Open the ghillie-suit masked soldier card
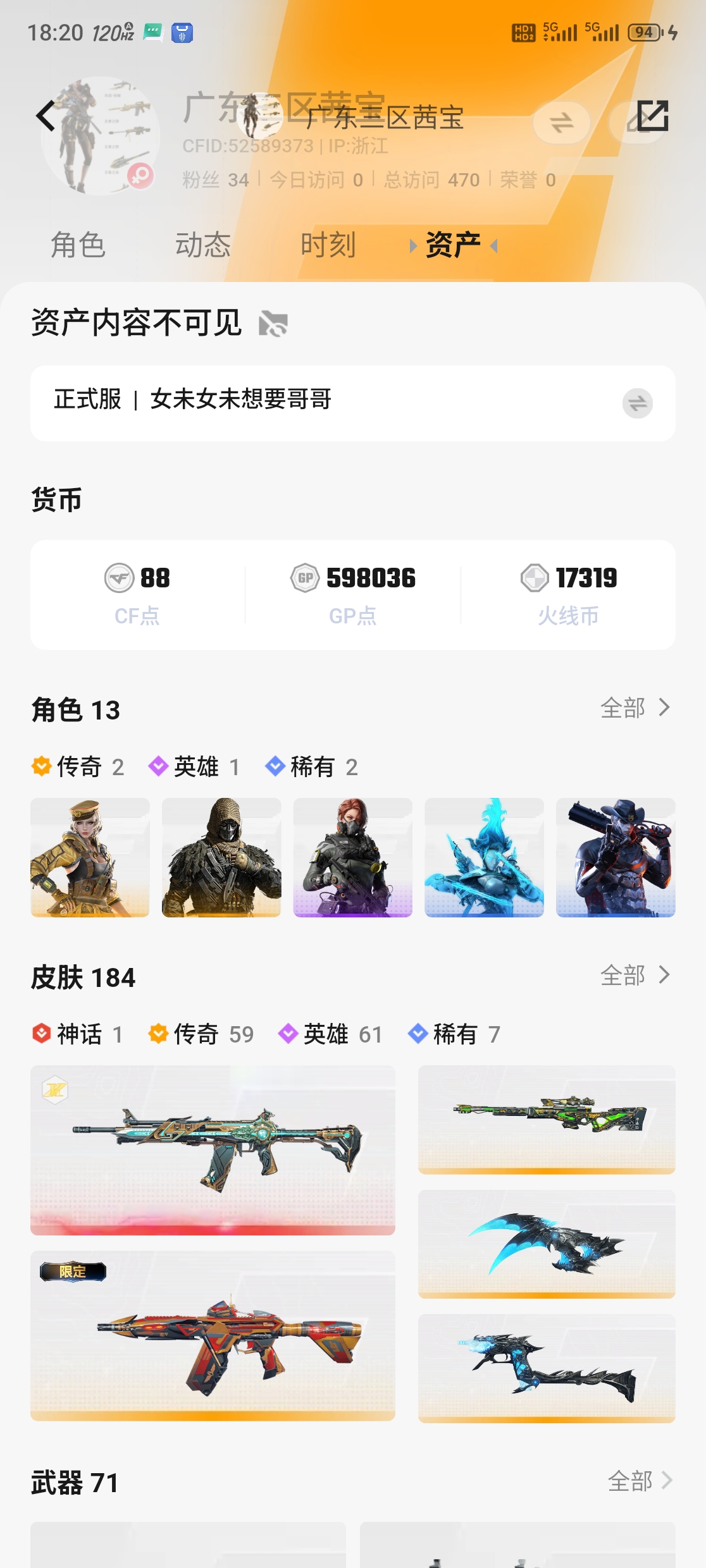This screenshot has height=1568, width=706. point(221,857)
